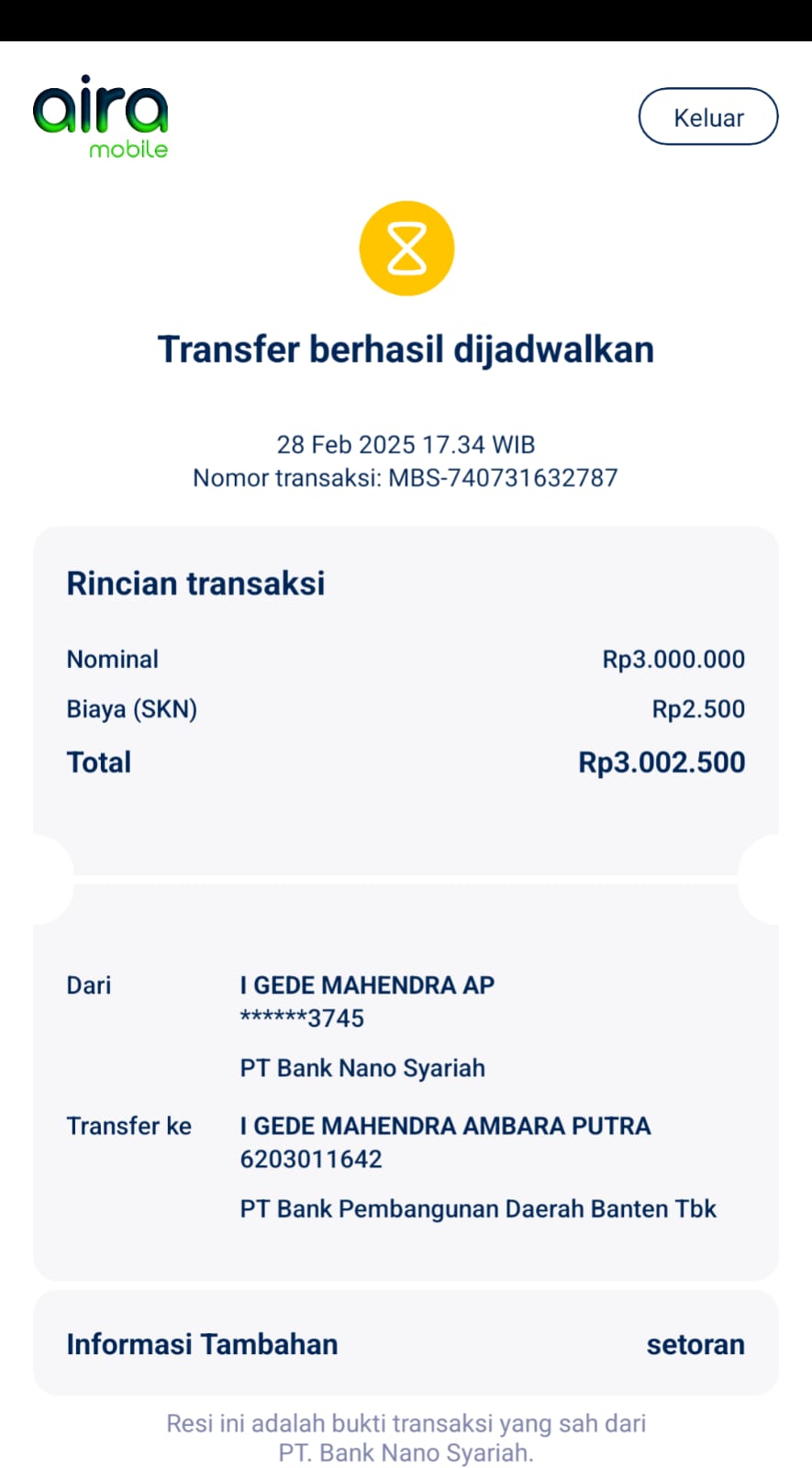812x1468 pixels.
Task: Click the sender name I GEDE MAHENDRA AP
Action: tap(365, 984)
